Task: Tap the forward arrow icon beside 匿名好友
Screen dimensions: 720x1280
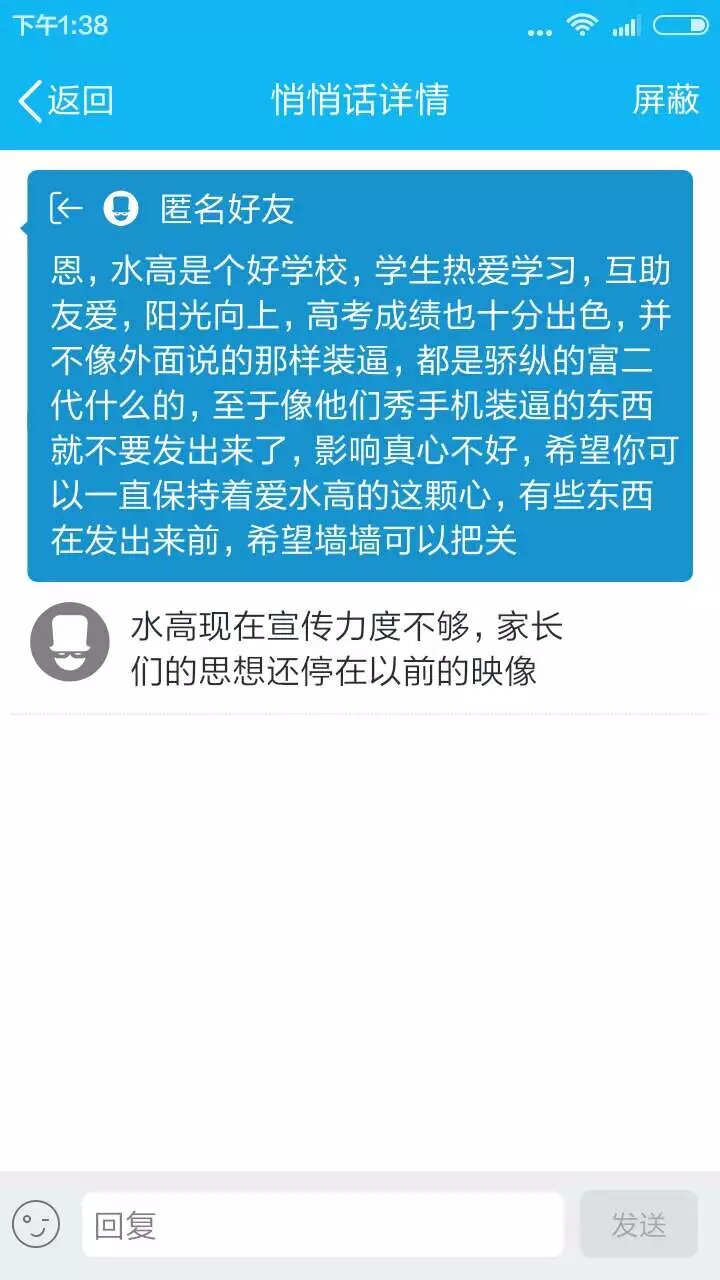Action: [67, 208]
